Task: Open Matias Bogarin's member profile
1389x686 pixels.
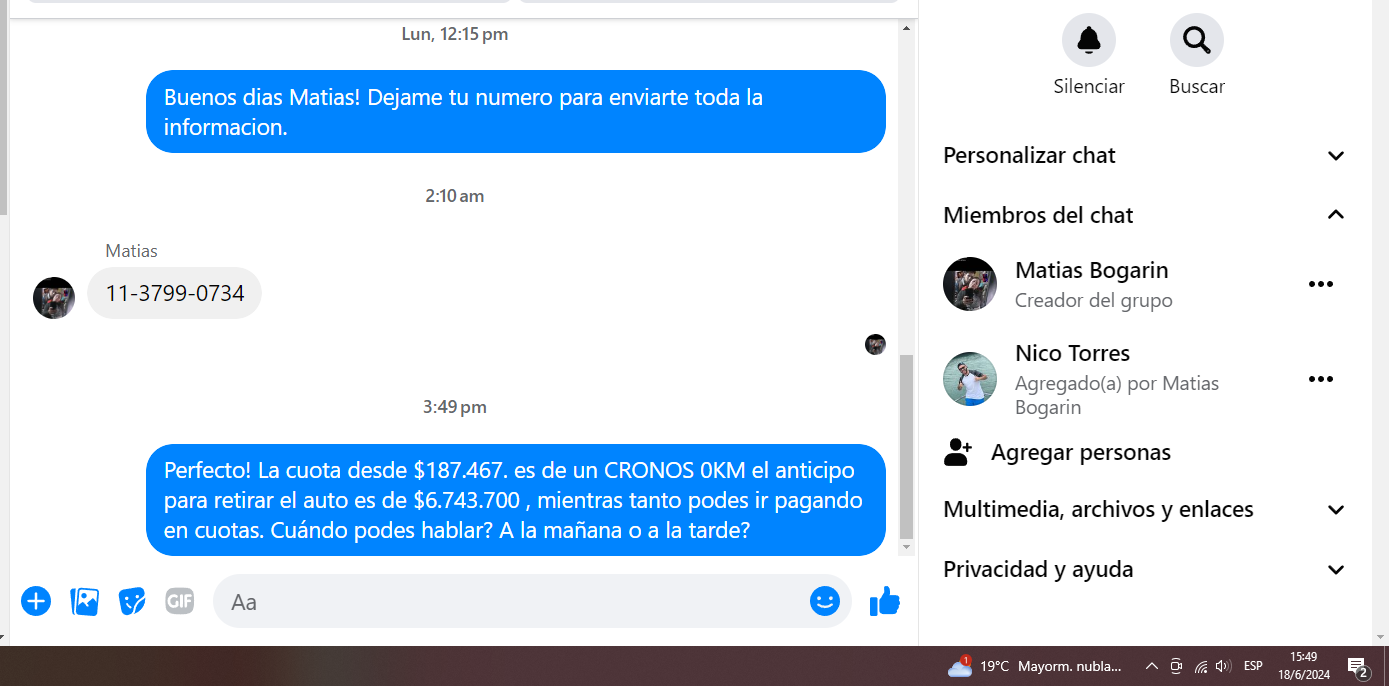Action: (x=1090, y=271)
